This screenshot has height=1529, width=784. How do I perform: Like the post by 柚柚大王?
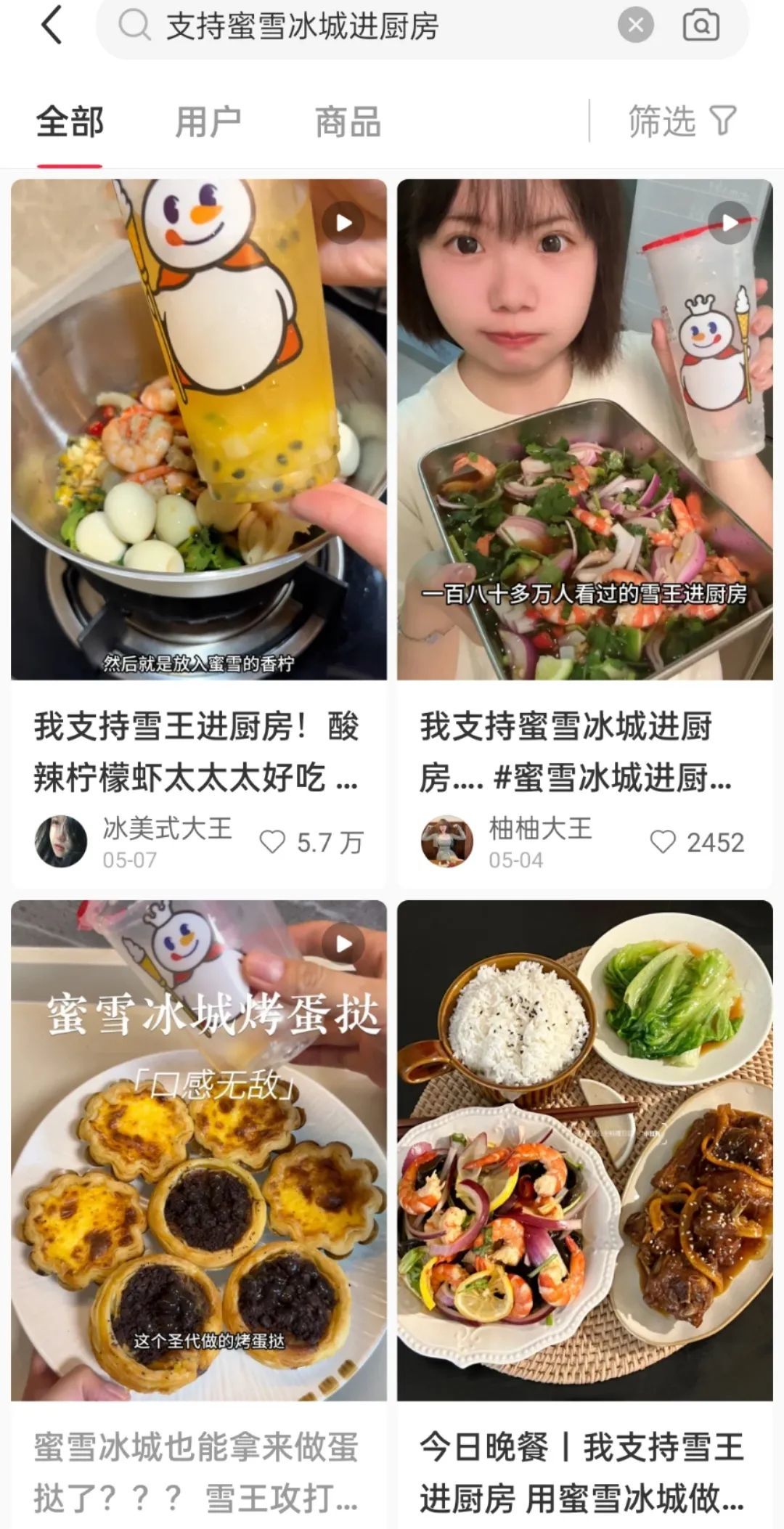click(x=662, y=842)
